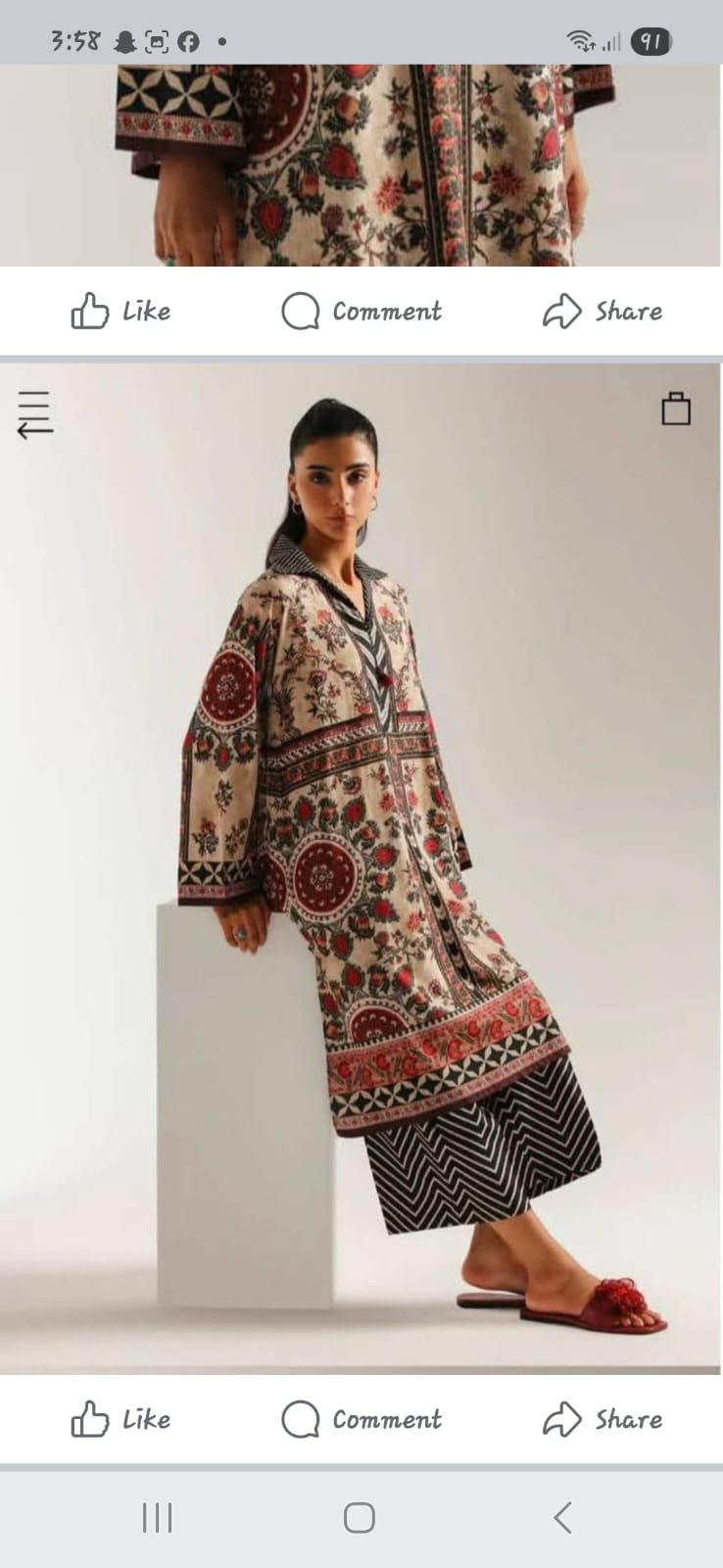
Task: Share the full-length model photo post
Action: (602, 1419)
